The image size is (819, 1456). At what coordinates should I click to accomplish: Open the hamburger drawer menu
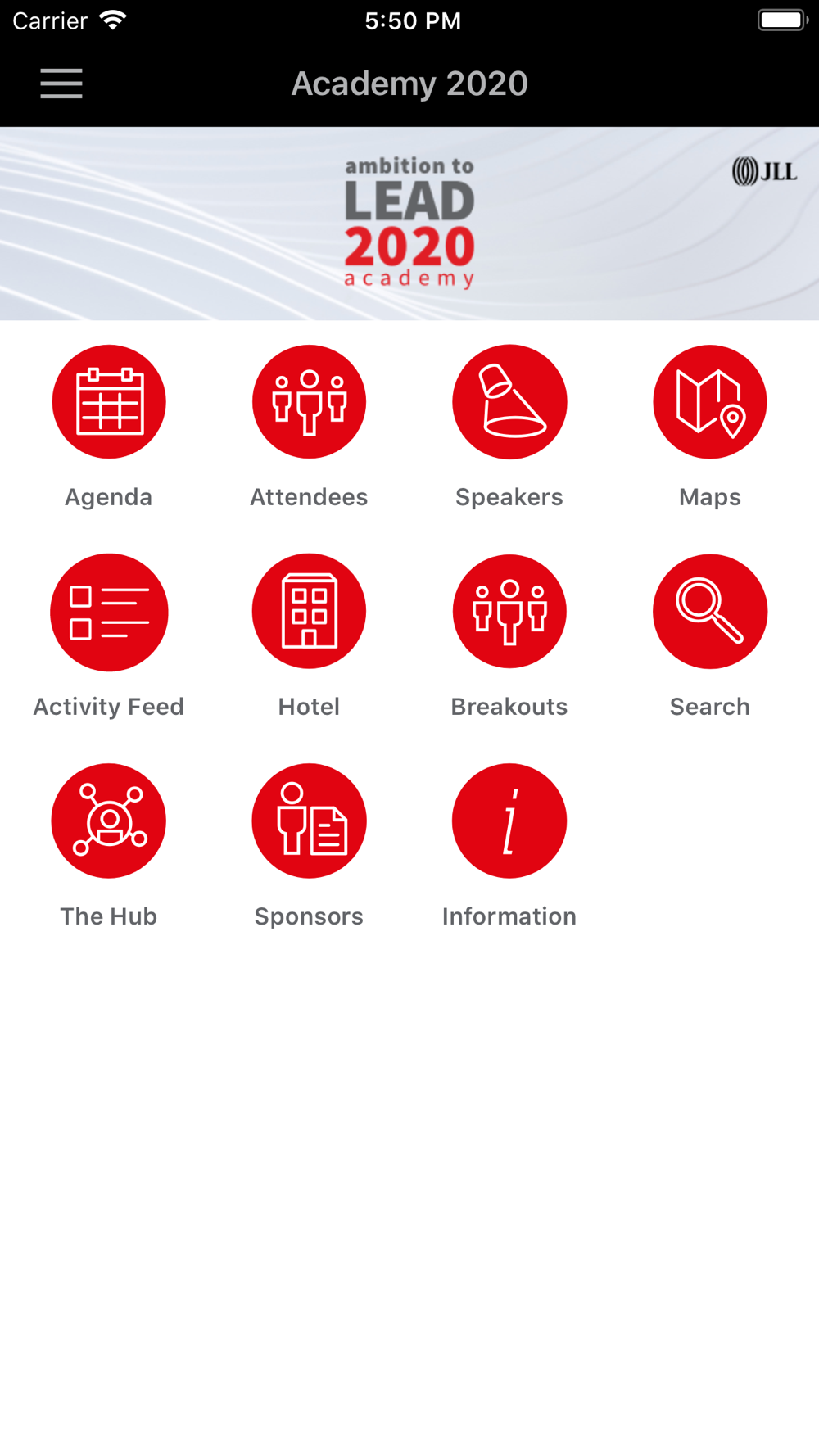click(61, 84)
